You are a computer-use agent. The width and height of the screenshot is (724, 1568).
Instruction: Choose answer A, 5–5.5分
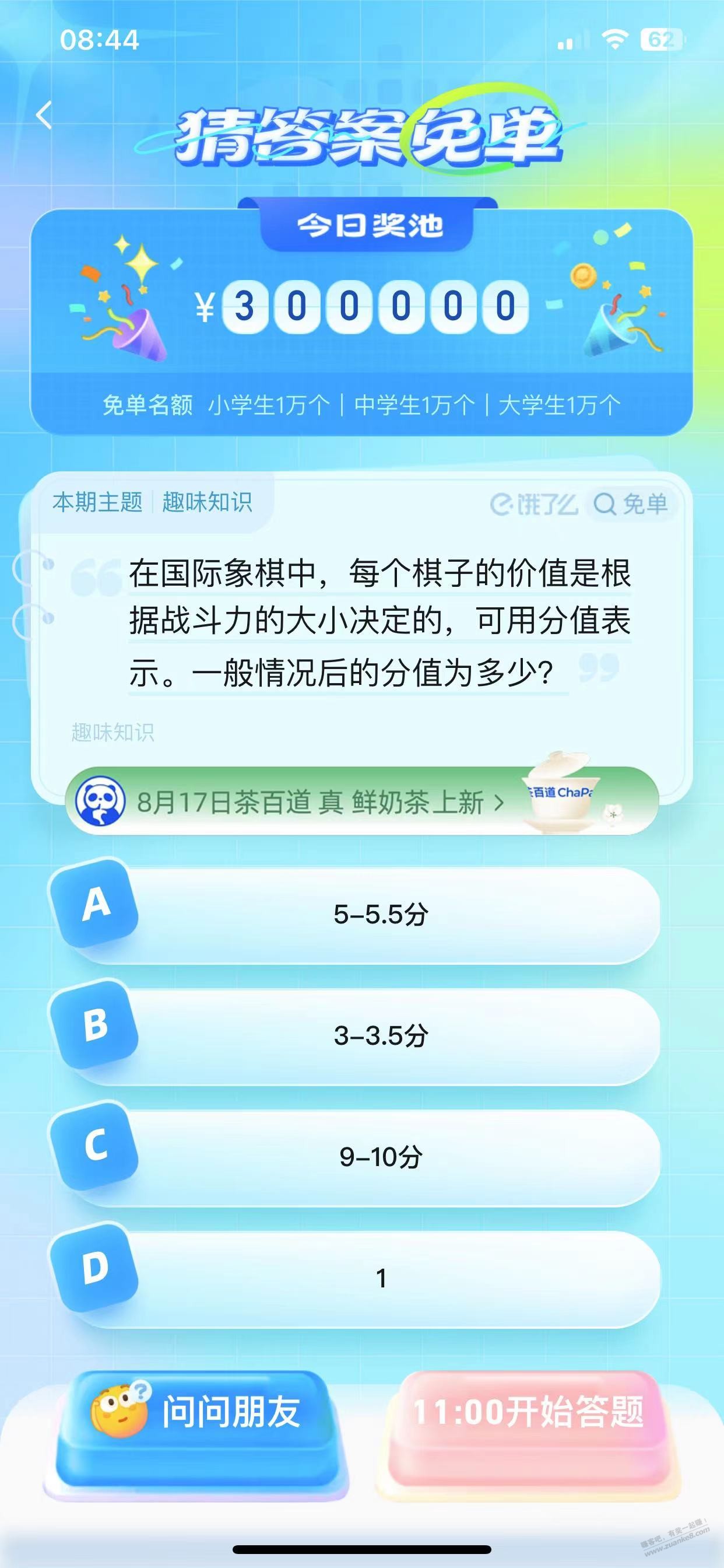point(356,913)
